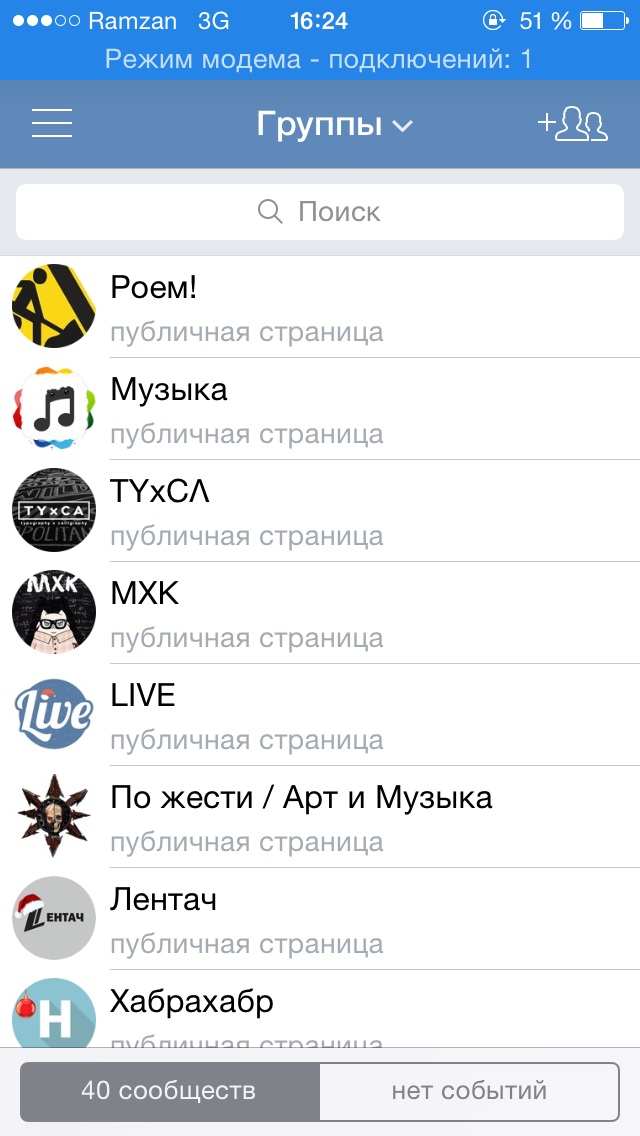Open the MXK public page
Image resolution: width=640 pixels, height=1136 pixels.
coord(320,612)
